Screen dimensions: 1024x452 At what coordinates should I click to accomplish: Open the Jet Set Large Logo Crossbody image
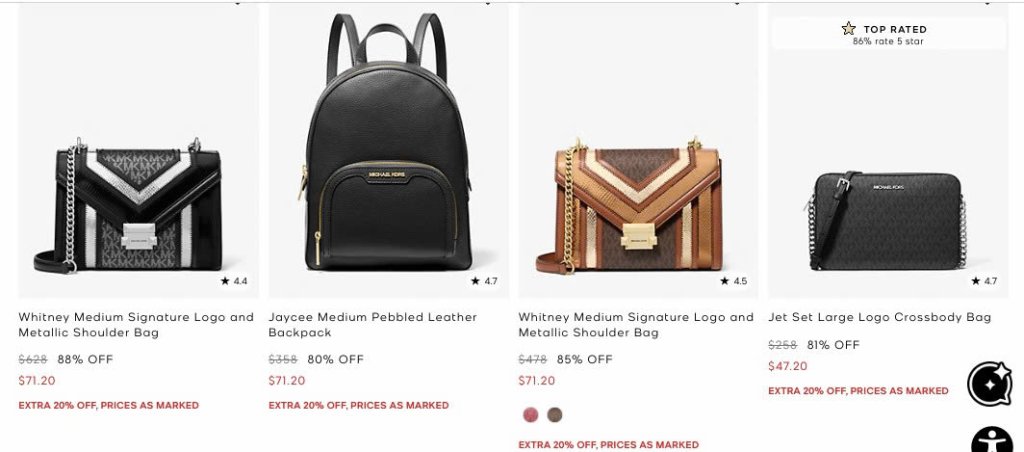[x=888, y=220]
